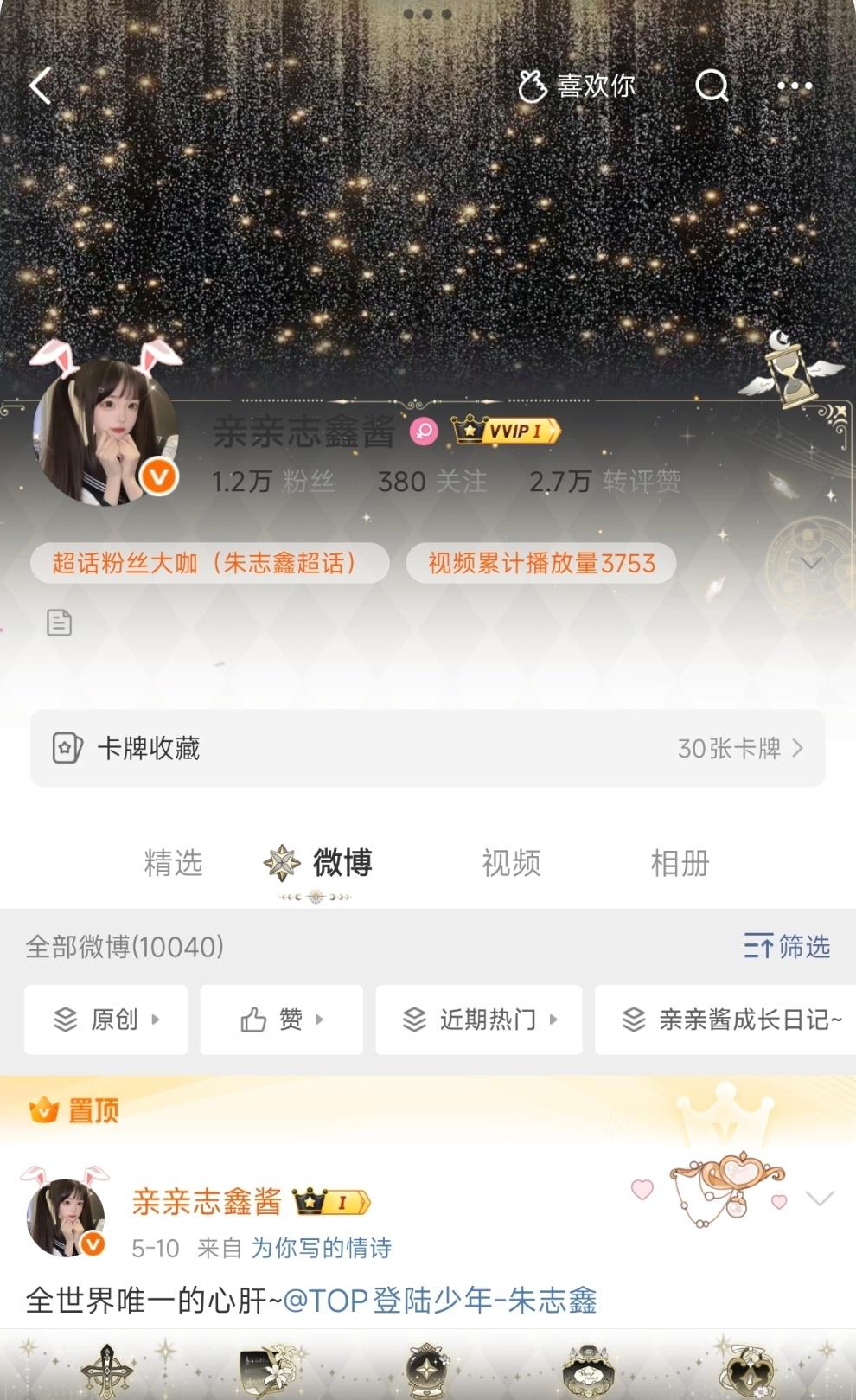Go back using the top-left arrow
Image resolution: width=856 pixels, height=1400 pixels.
pyautogui.click(x=41, y=86)
